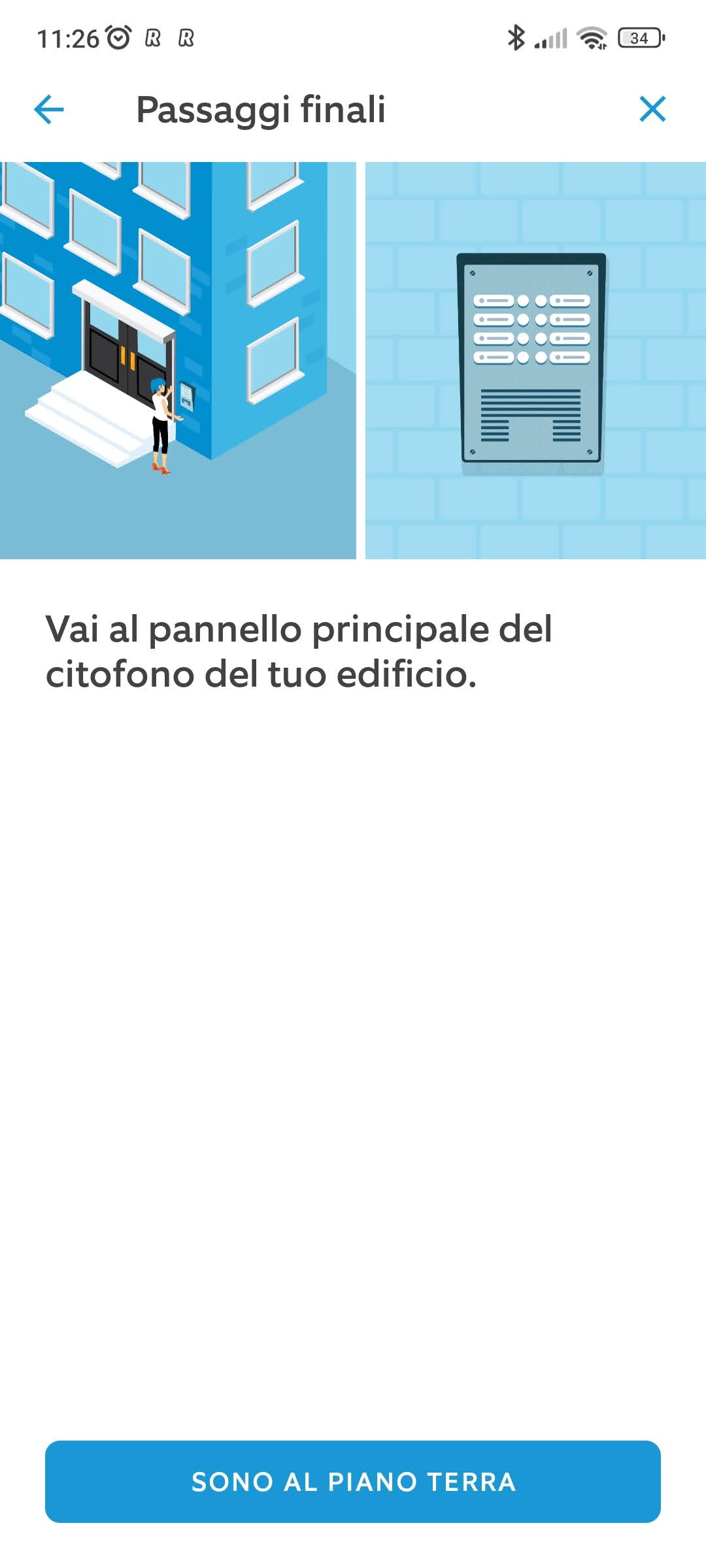Go back using the arrow icon
The image size is (706, 1568).
click(x=49, y=109)
